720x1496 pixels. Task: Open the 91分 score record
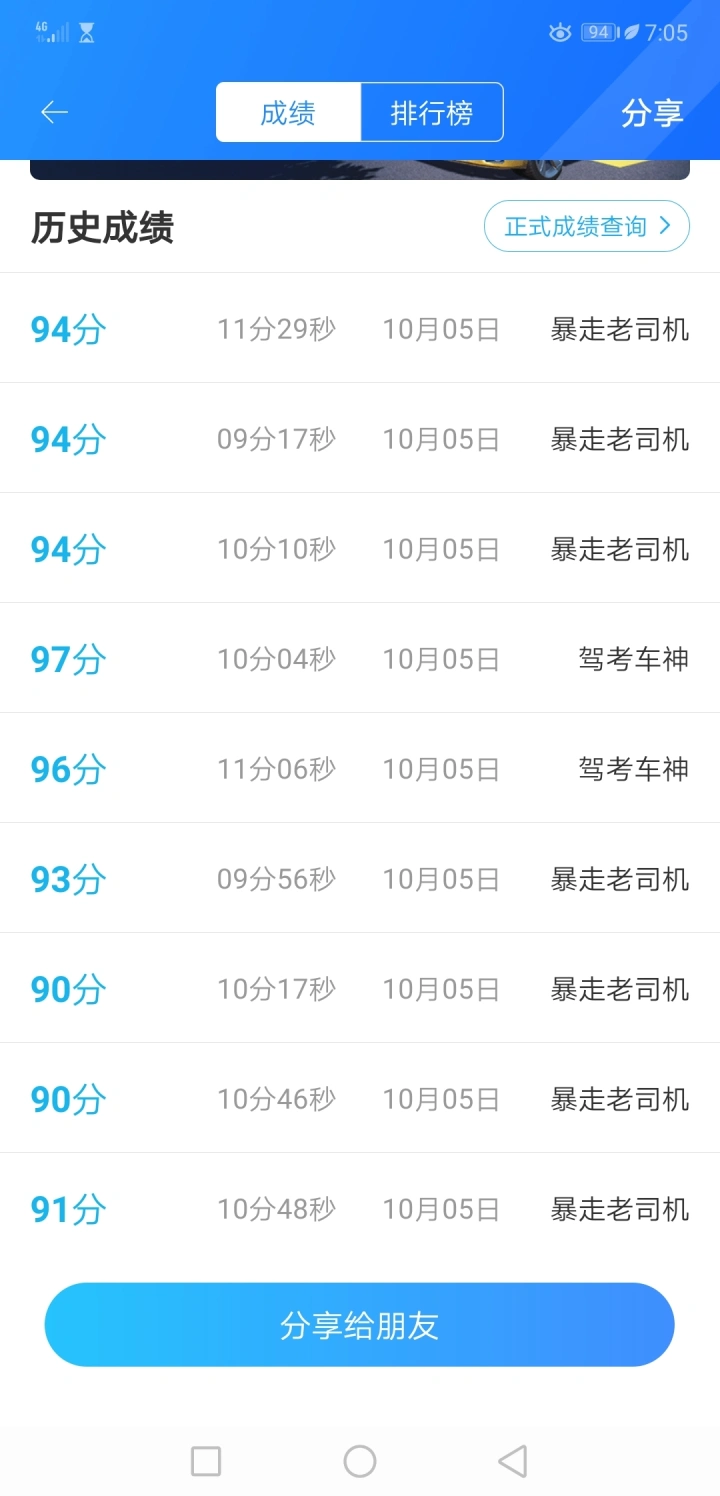(360, 1209)
